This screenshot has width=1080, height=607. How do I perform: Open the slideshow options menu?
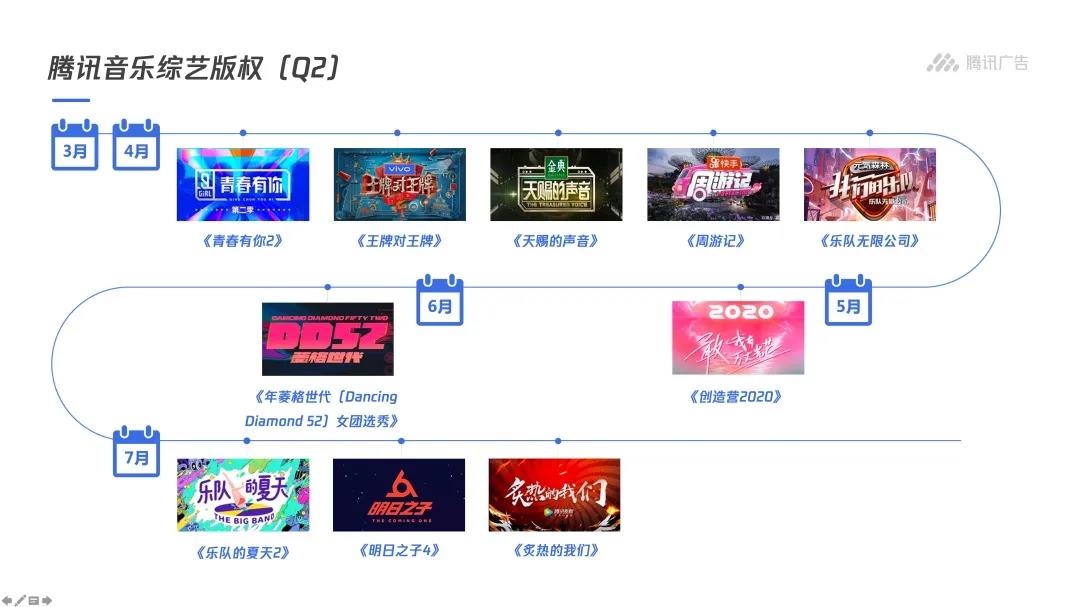point(34,600)
